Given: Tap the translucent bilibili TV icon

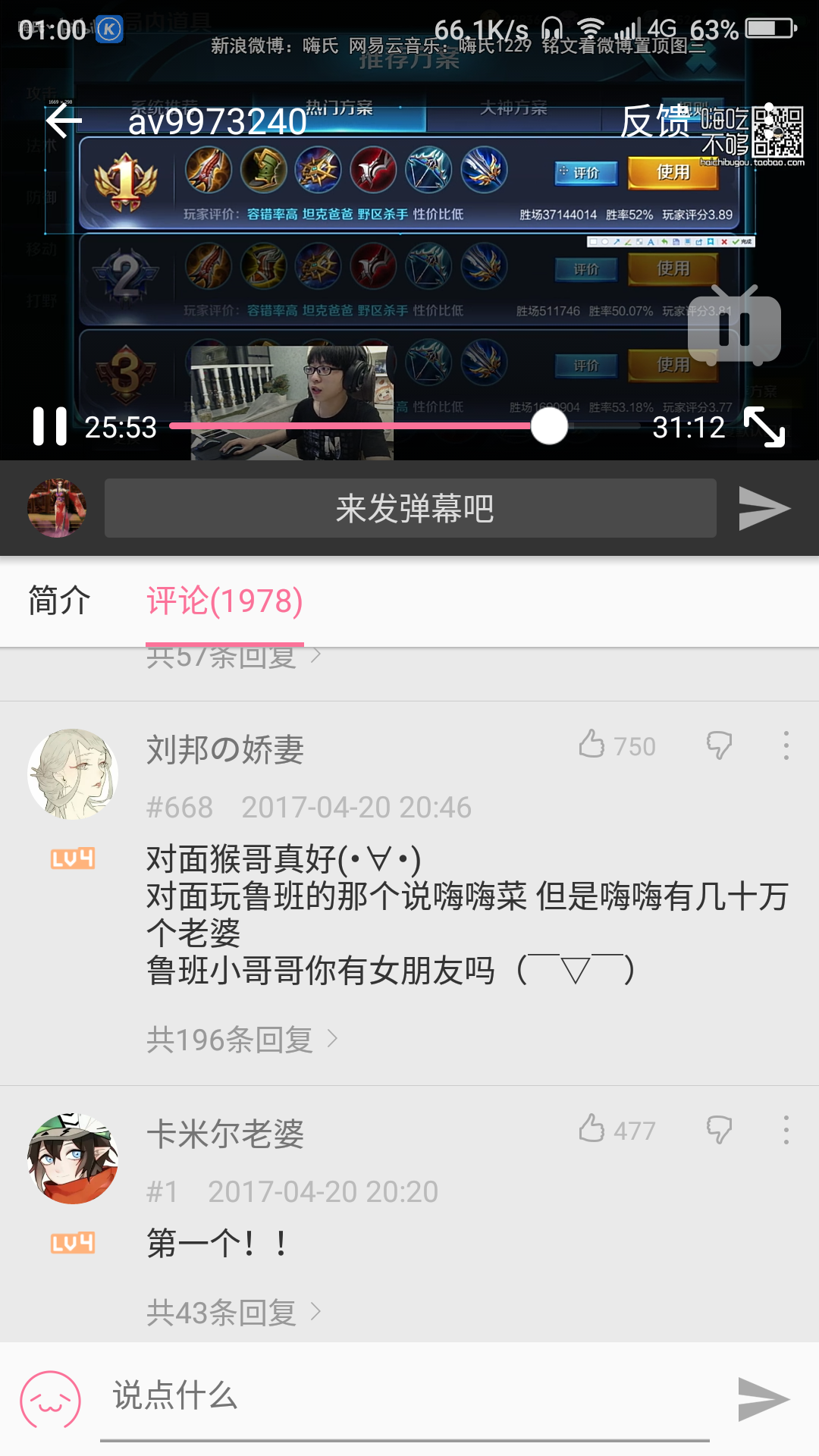Looking at the screenshot, I should click(x=734, y=326).
